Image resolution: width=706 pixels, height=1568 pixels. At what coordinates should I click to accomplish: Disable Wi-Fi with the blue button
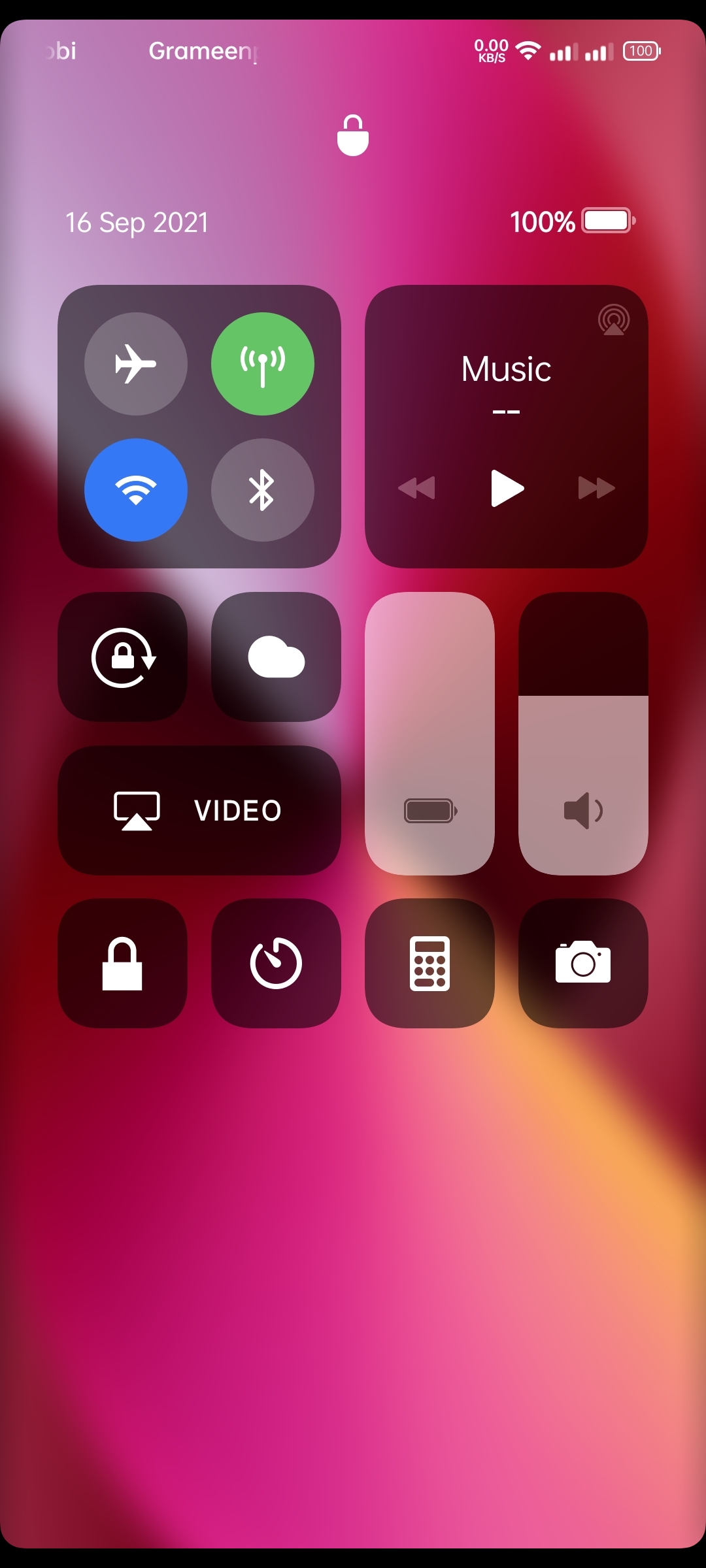tap(136, 490)
